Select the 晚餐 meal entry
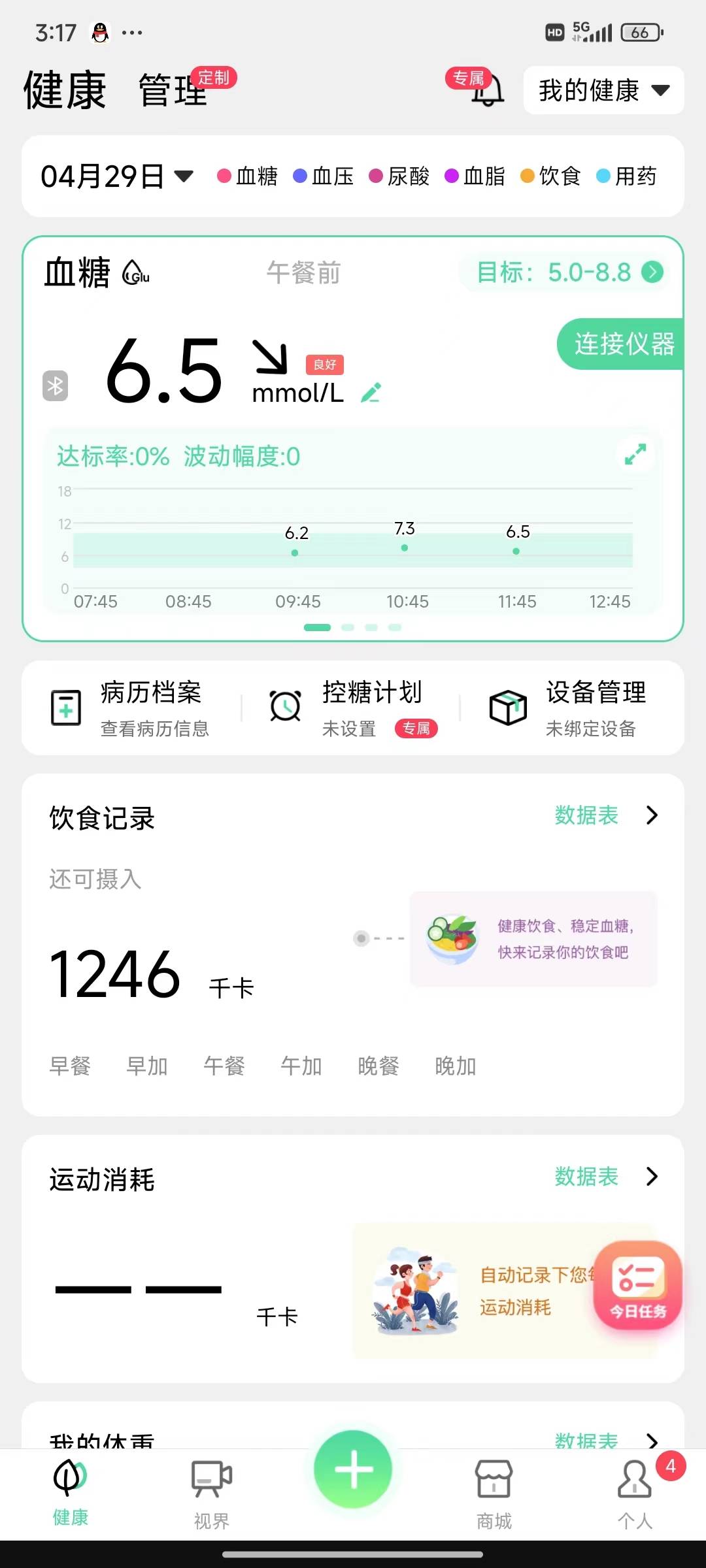The height and width of the screenshot is (1568, 706). 378,1066
